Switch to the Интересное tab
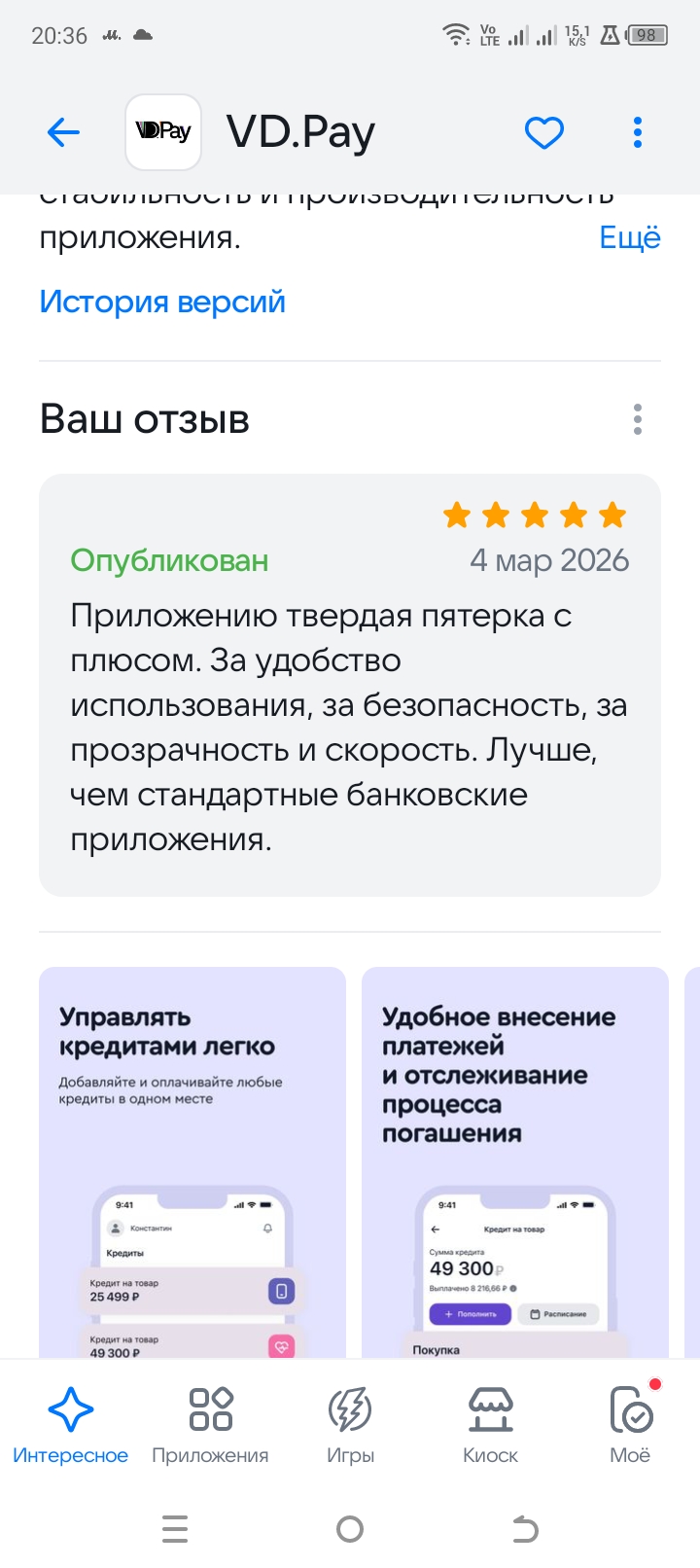 pyautogui.click(x=70, y=1426)
